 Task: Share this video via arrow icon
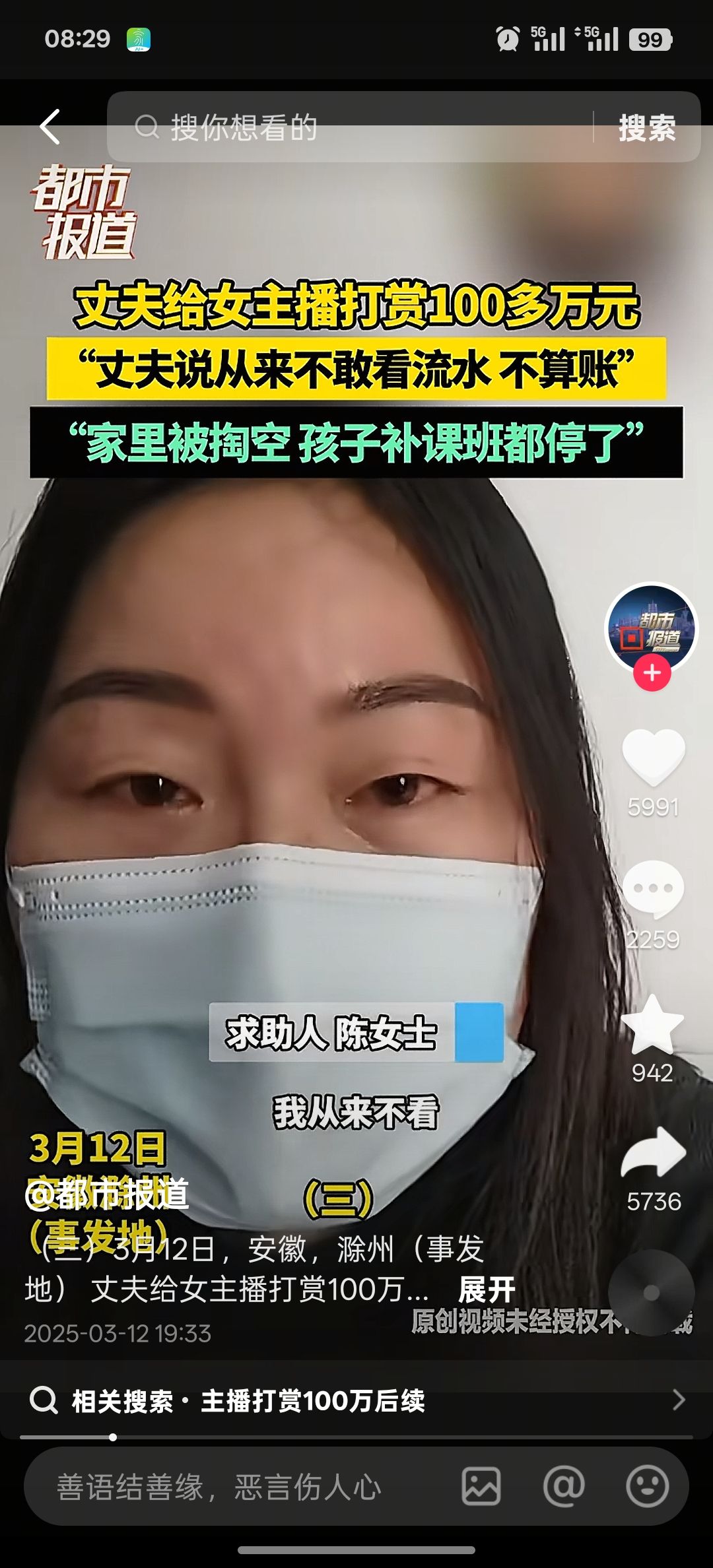click(653, 1154)
